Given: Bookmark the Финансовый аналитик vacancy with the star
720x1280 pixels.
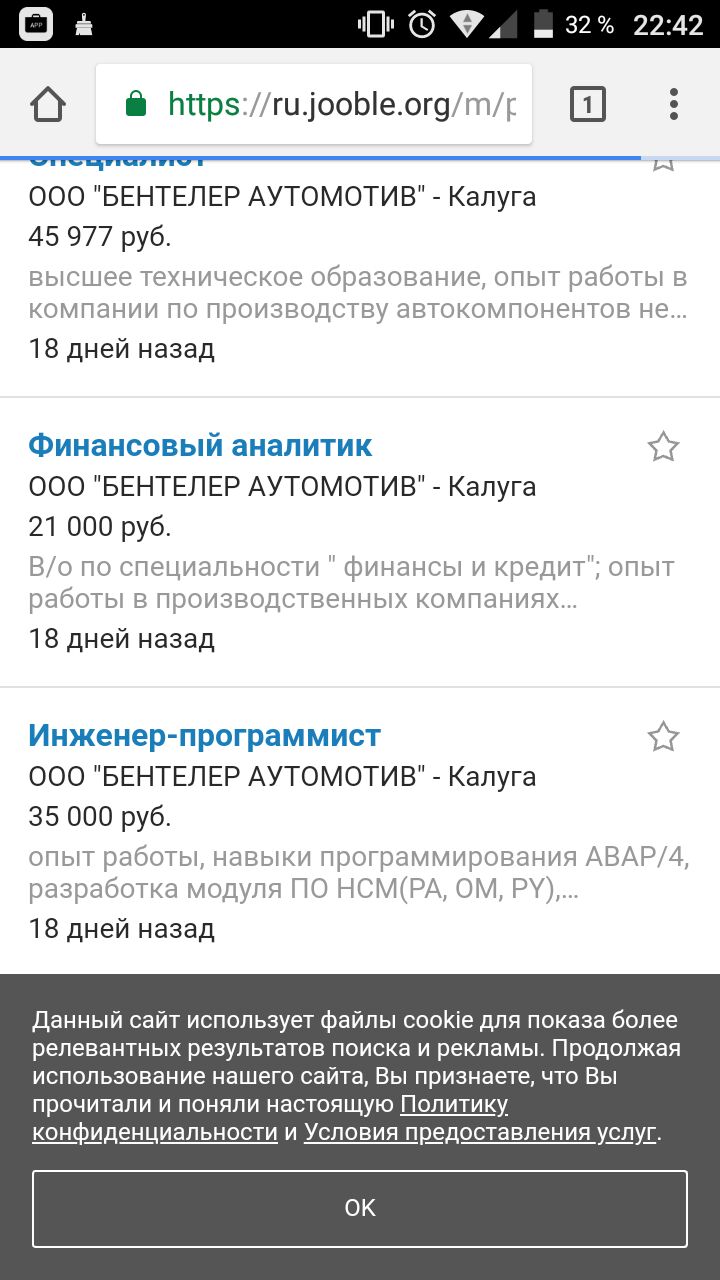Looking at the screenshot, I should (664, 447).
